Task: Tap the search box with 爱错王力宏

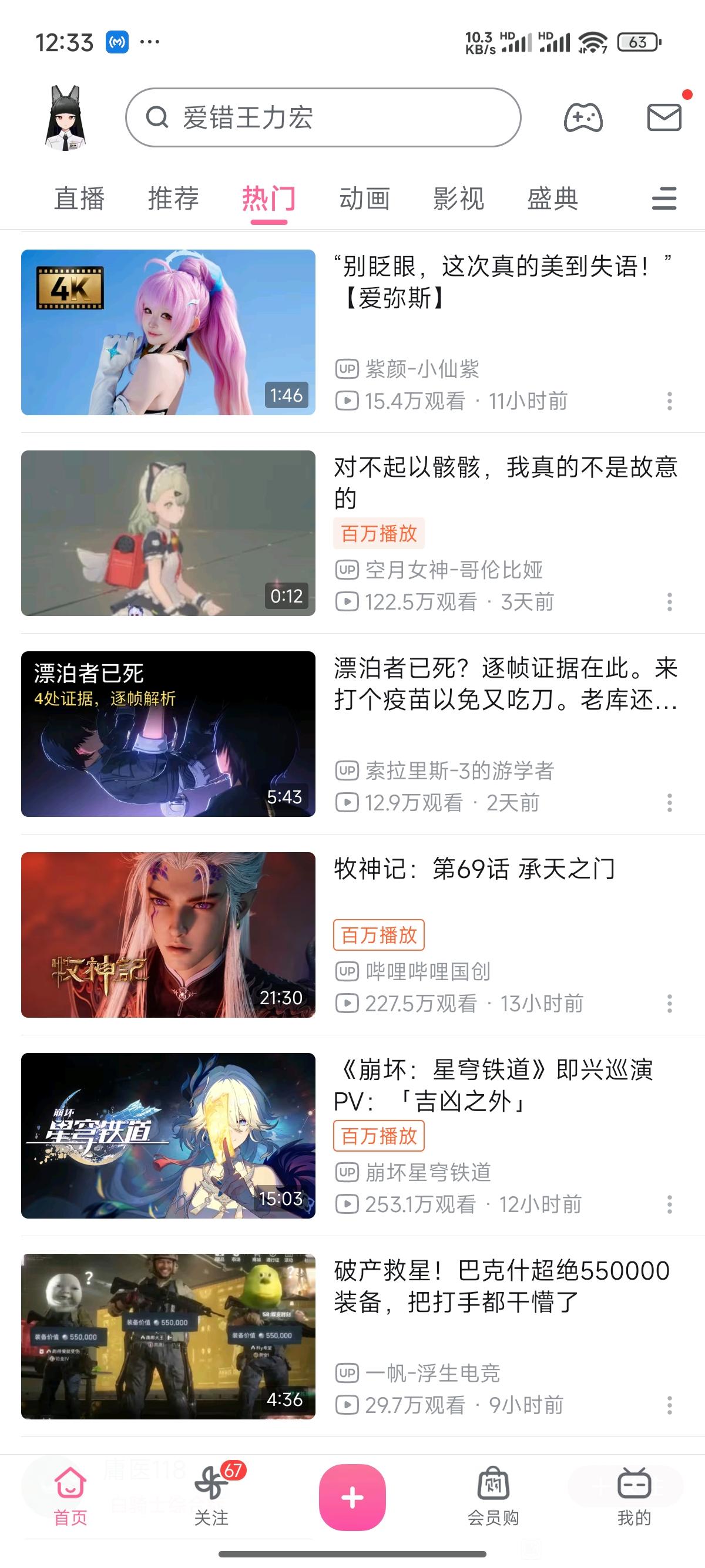Action: pyautogui.click(x=323, y=117)
